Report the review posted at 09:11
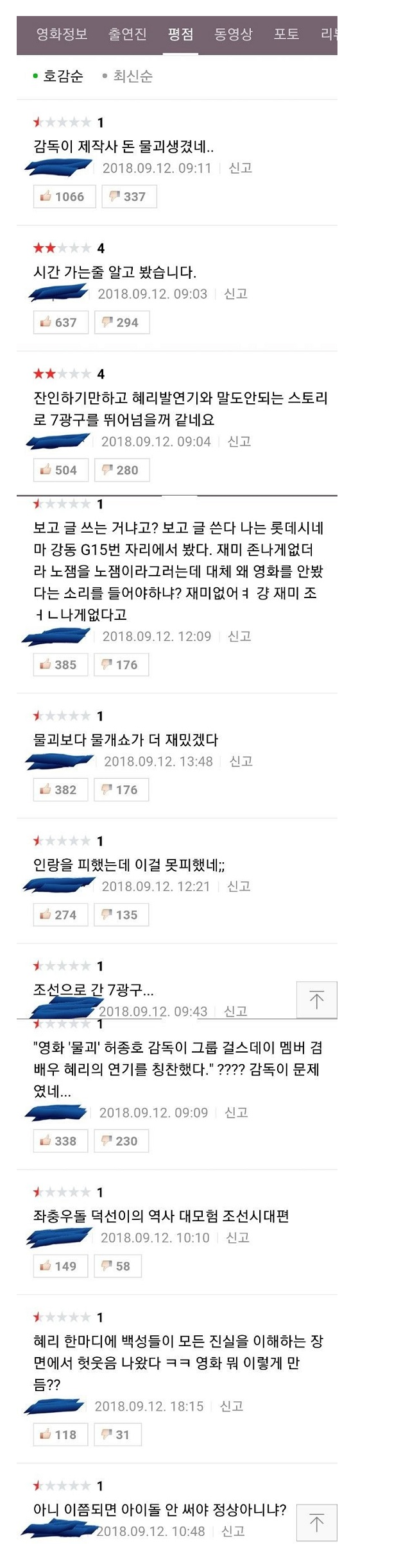This screenshot has width=401, height=1568. tap(240, 168)
